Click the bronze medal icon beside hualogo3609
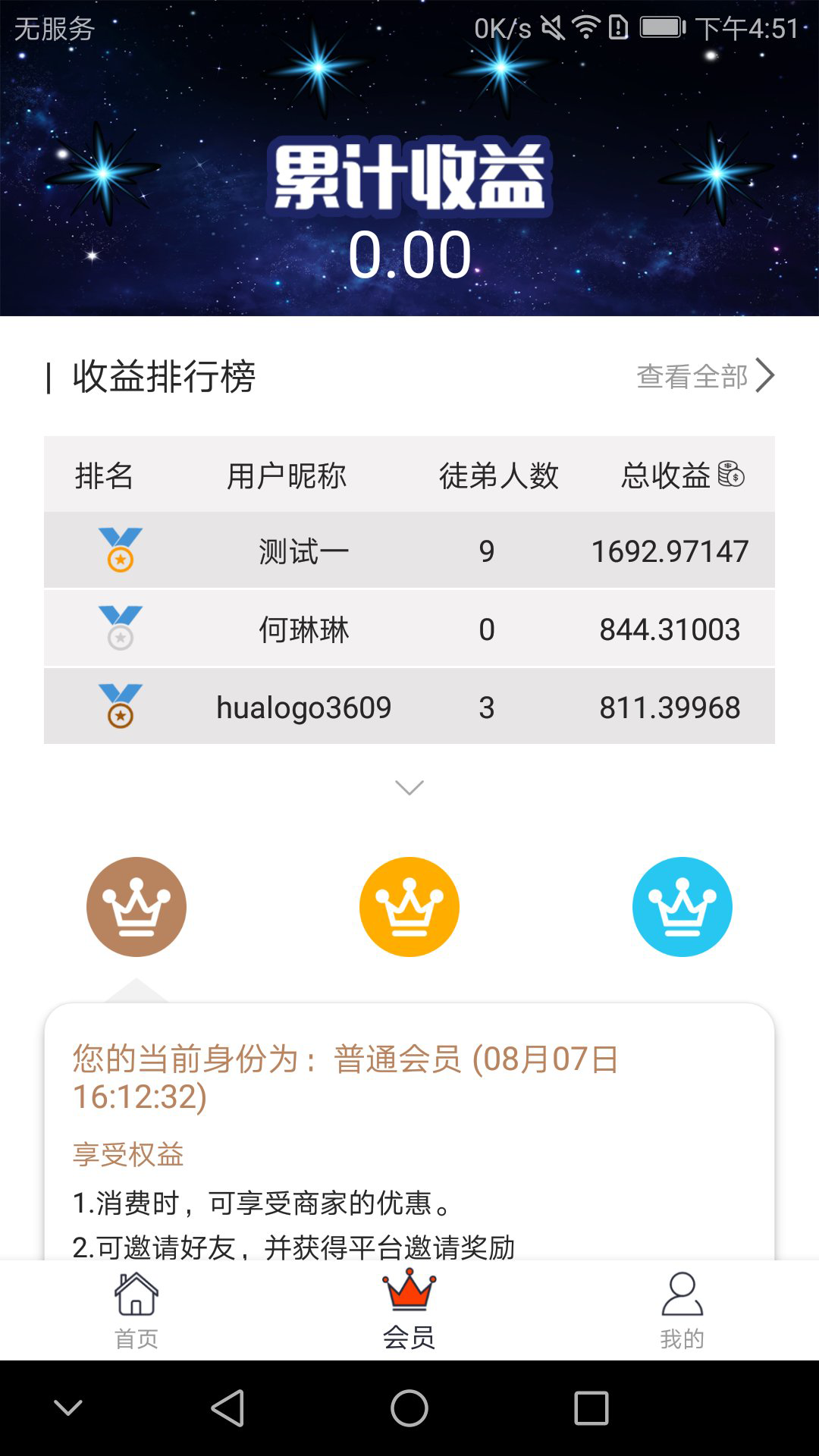Image resolution: width=819 pixels, height=1456 pixels. click(x=118, y=706)
